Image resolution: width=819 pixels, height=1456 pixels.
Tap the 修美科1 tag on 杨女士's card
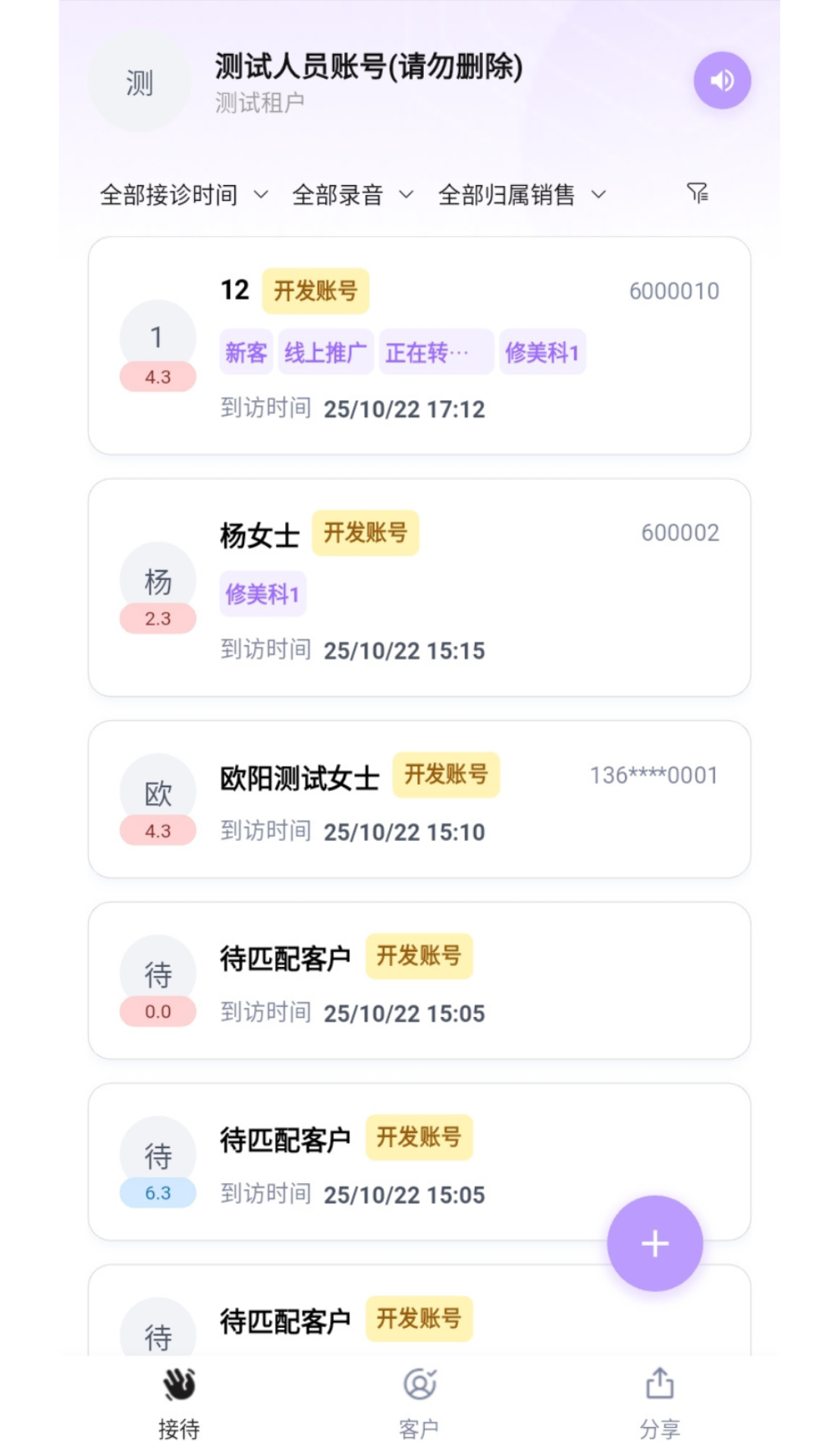262,594
